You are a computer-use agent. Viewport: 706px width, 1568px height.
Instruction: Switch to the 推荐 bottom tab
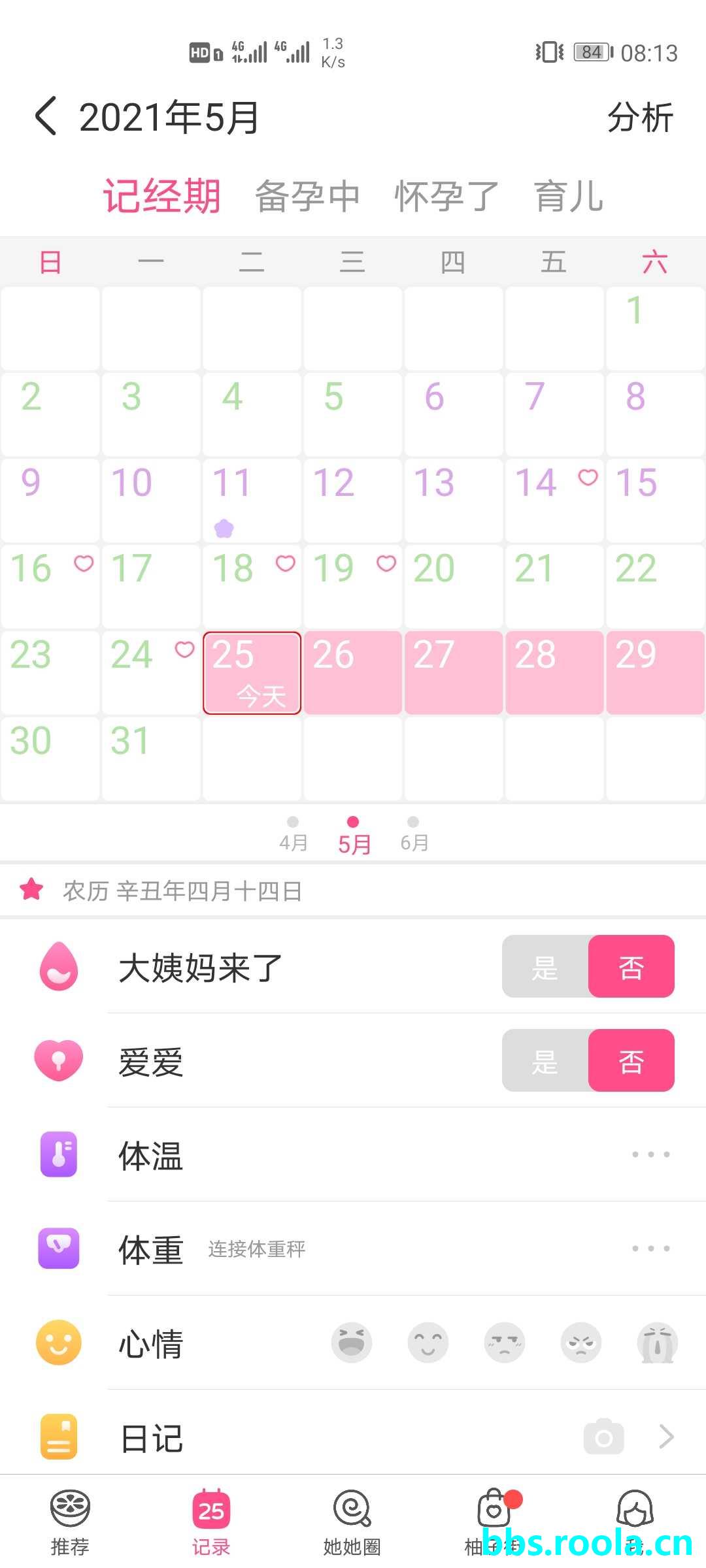point(70,1521)
